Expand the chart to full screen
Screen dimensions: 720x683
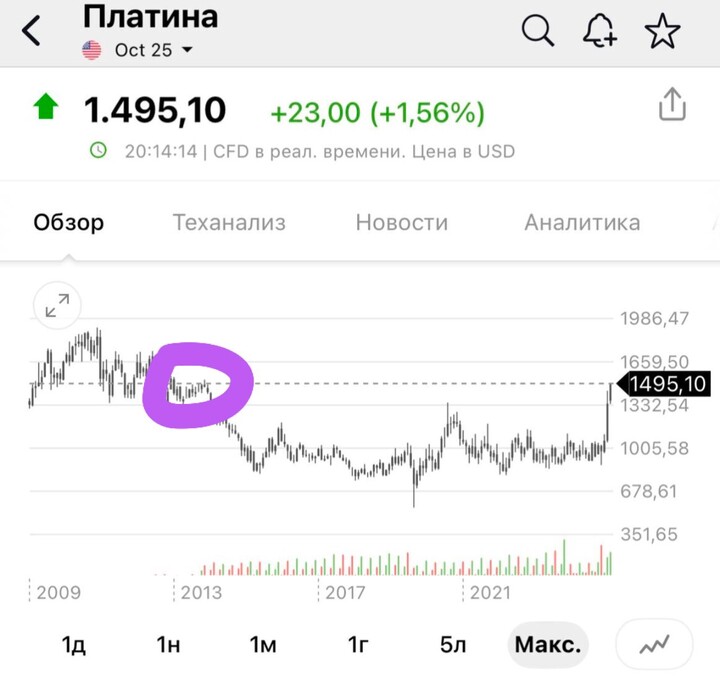57,305
